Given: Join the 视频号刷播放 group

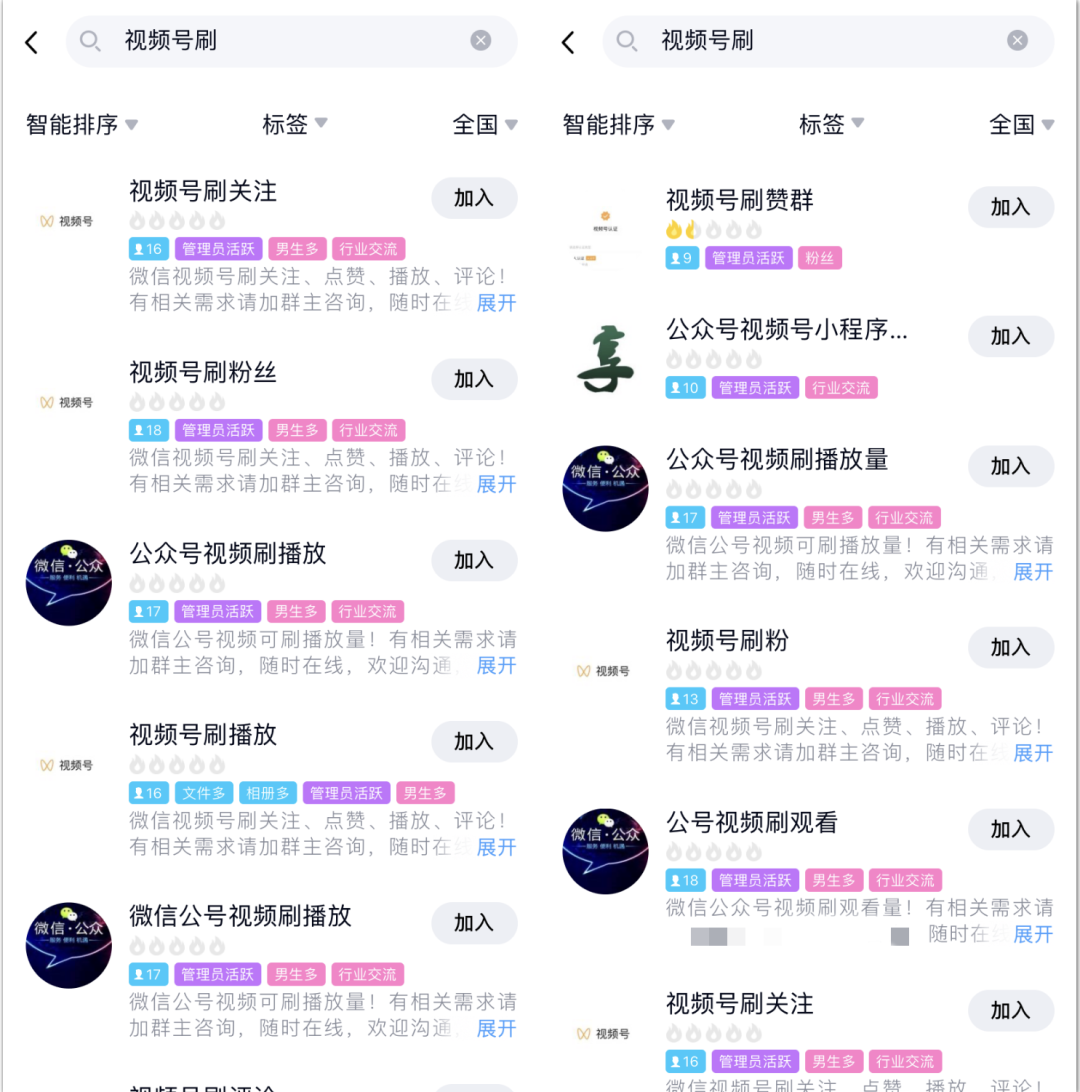Looking at the screenshot, I should [x=474, y=741].
